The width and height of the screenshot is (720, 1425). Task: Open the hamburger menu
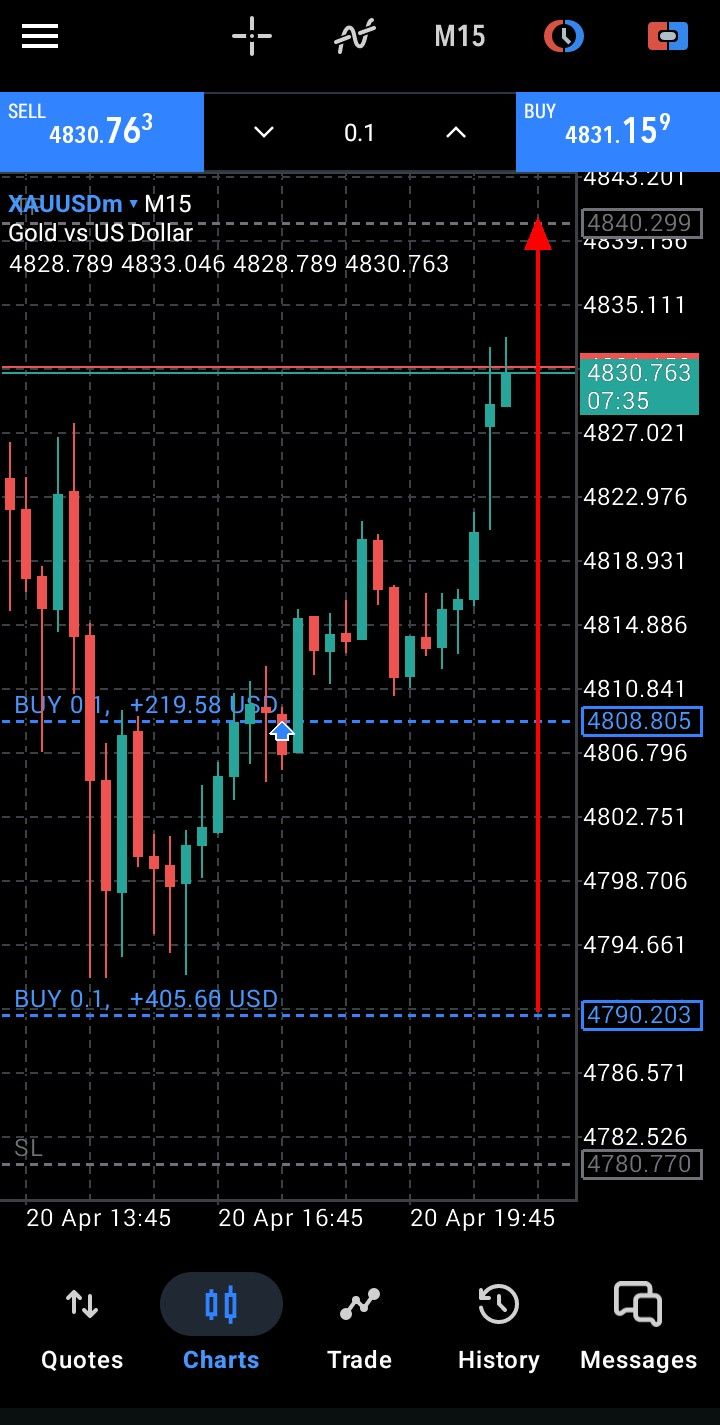point(40,37)
